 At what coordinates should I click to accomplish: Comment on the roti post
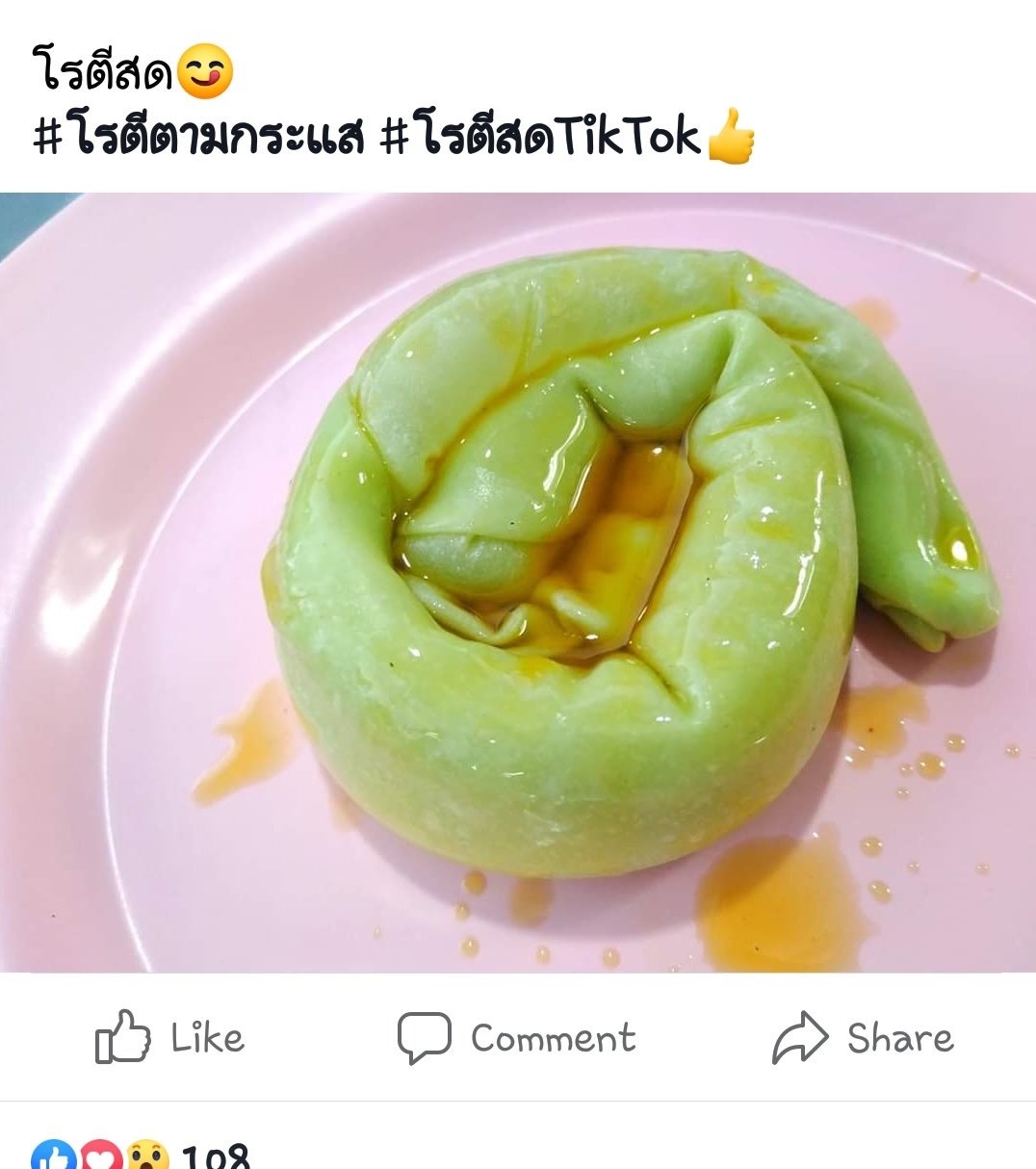pos(517,1037)
